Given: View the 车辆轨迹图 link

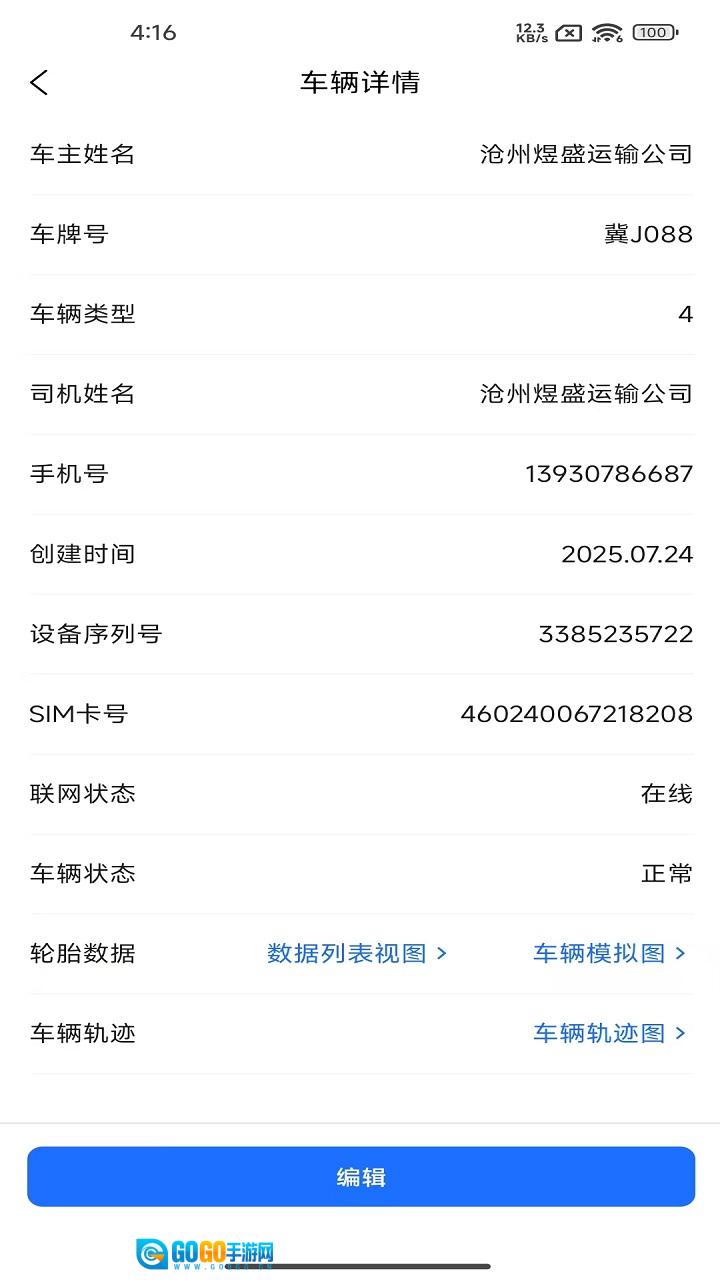Looking at the screenshot, I should point(608,1034).
